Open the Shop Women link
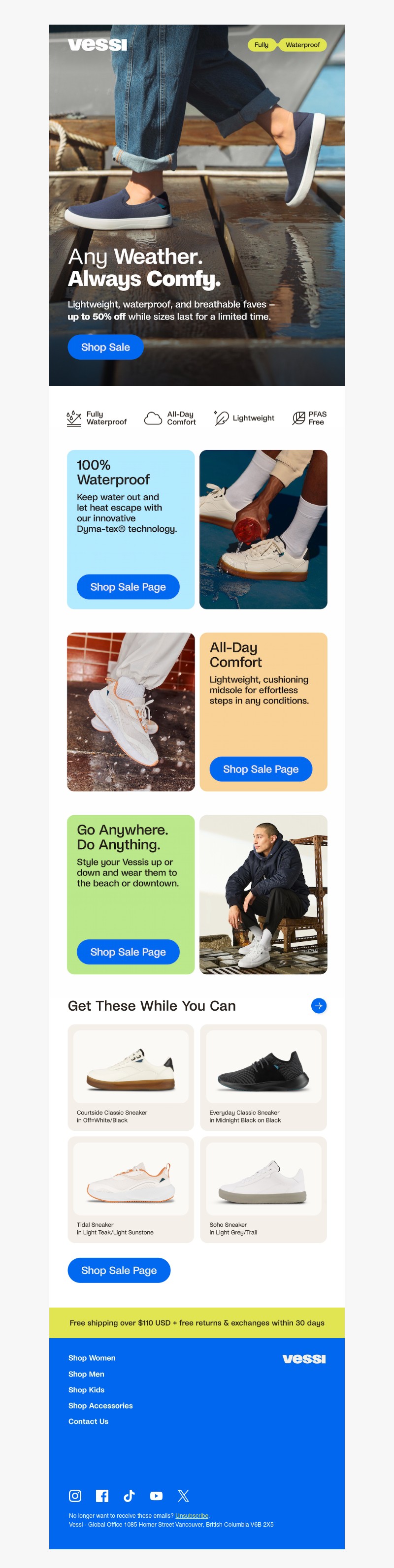 [x=92, y=1357]
